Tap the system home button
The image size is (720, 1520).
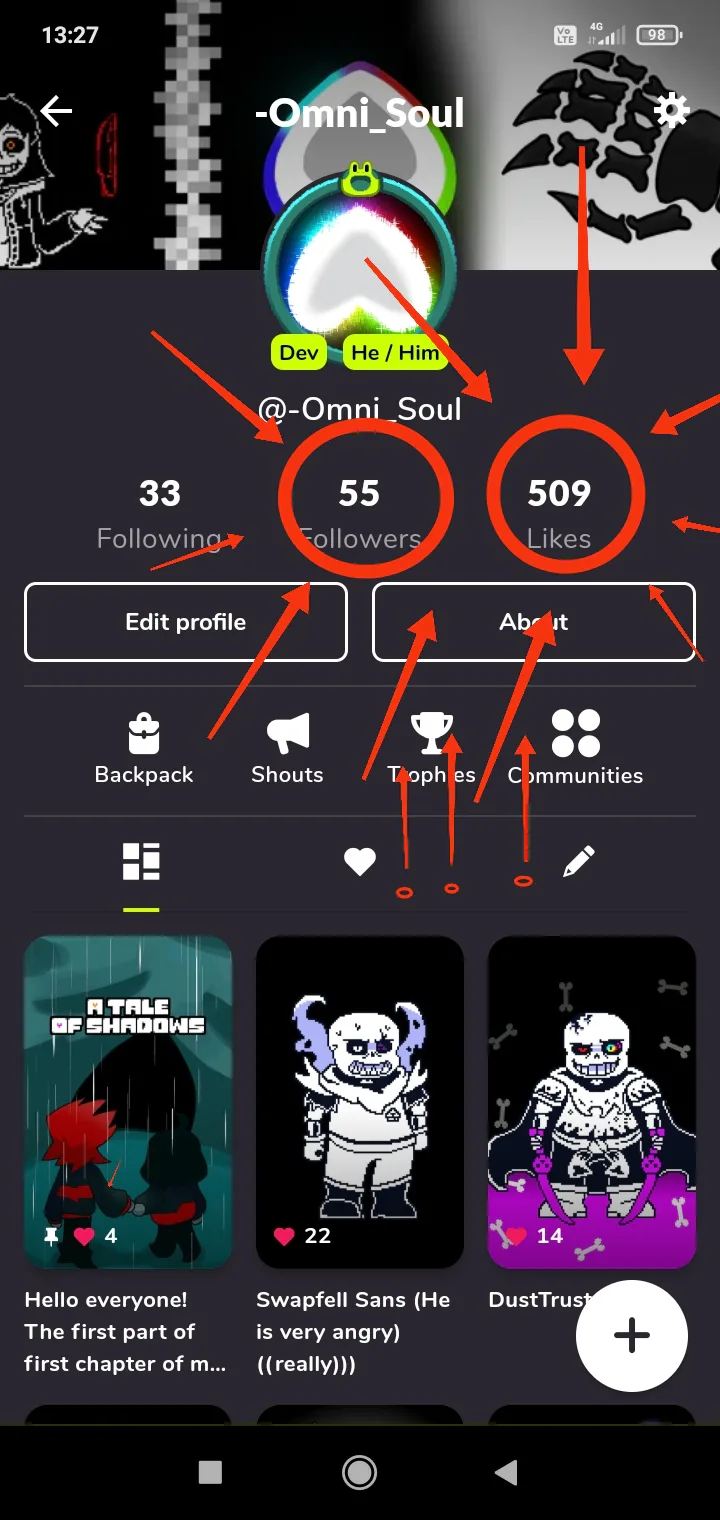tap(359, 1471)
